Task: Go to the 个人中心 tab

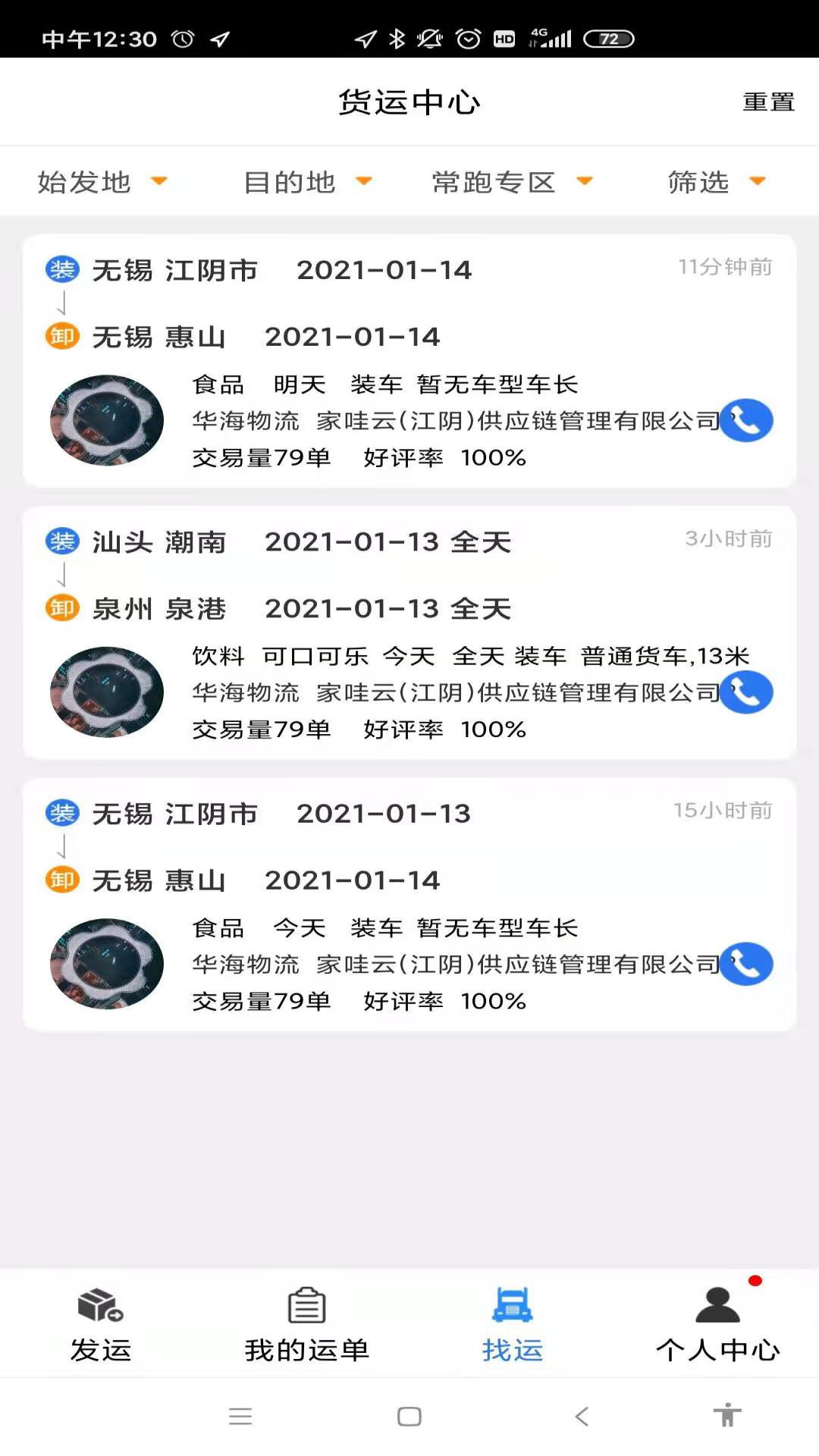Action: click(718, 1325)
